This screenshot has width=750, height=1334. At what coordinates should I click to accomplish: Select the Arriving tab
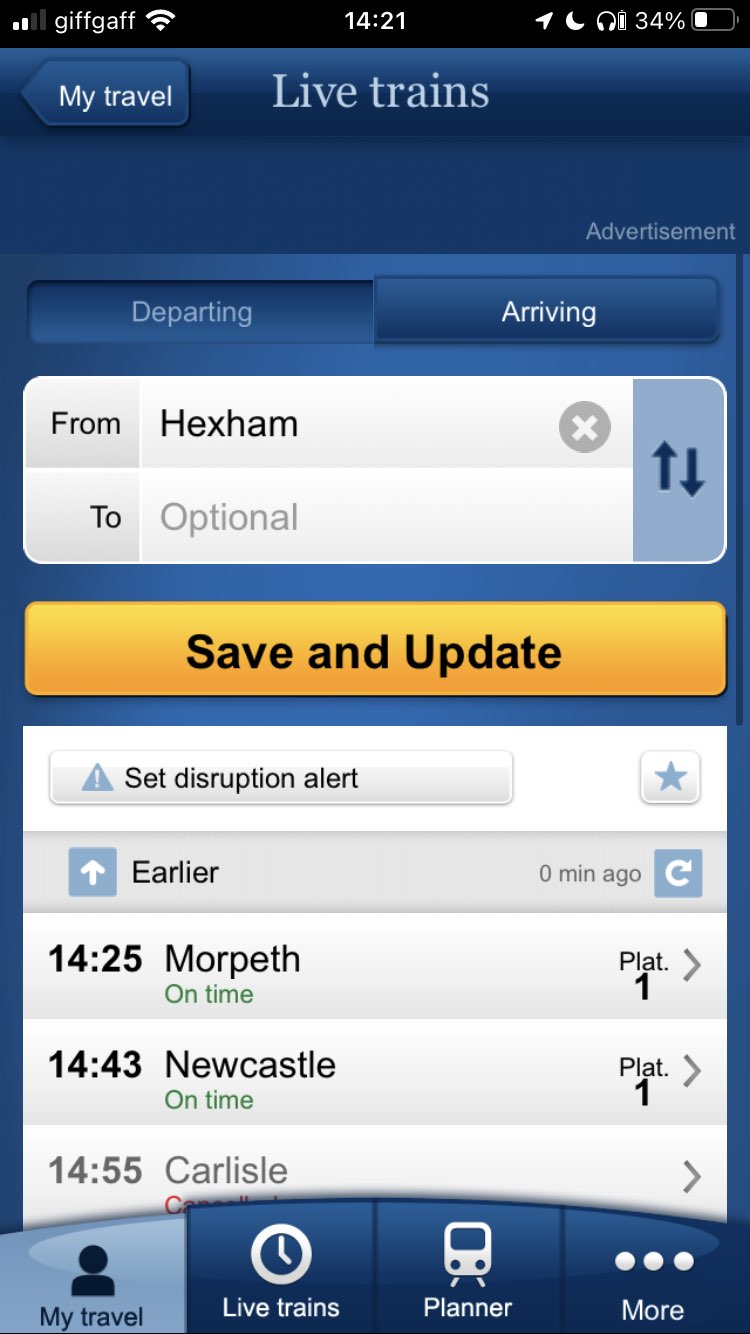(548, 312)
